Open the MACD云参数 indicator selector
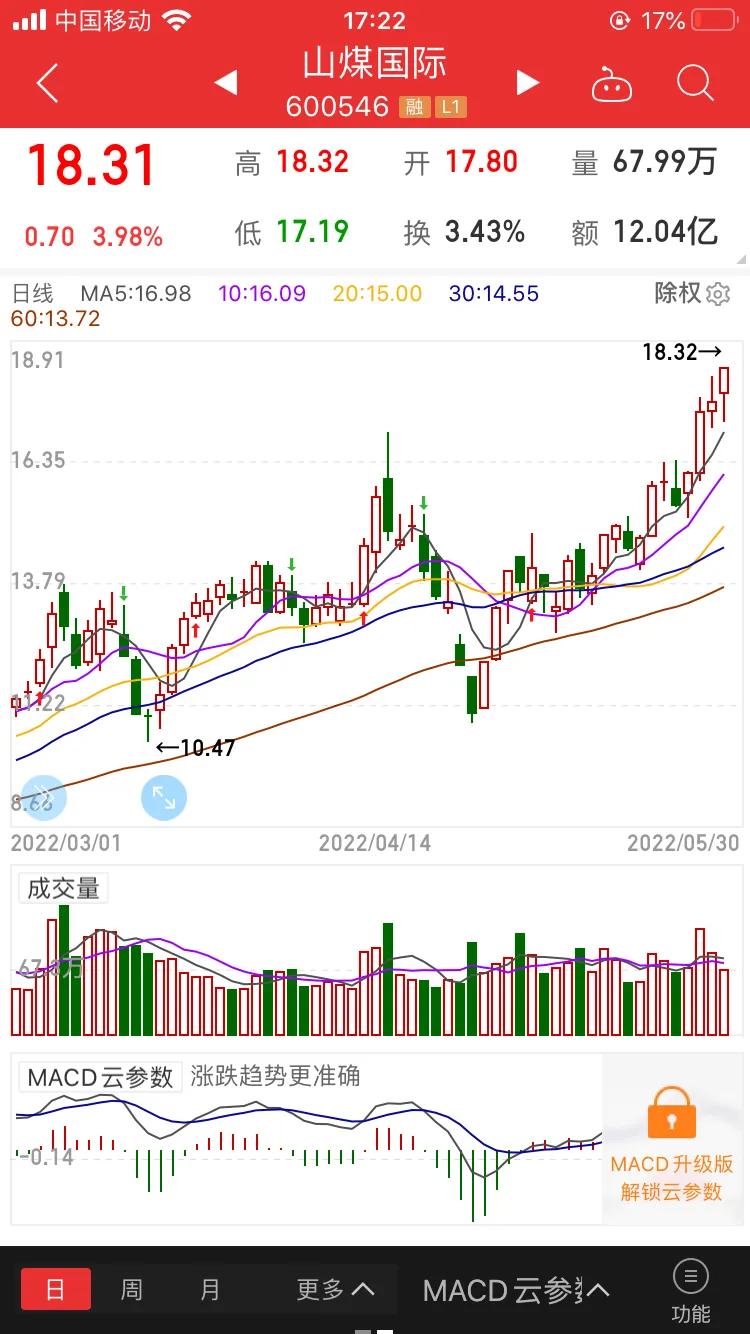Viewport: 750px width, 1334px height. [x=100, y=1077]
